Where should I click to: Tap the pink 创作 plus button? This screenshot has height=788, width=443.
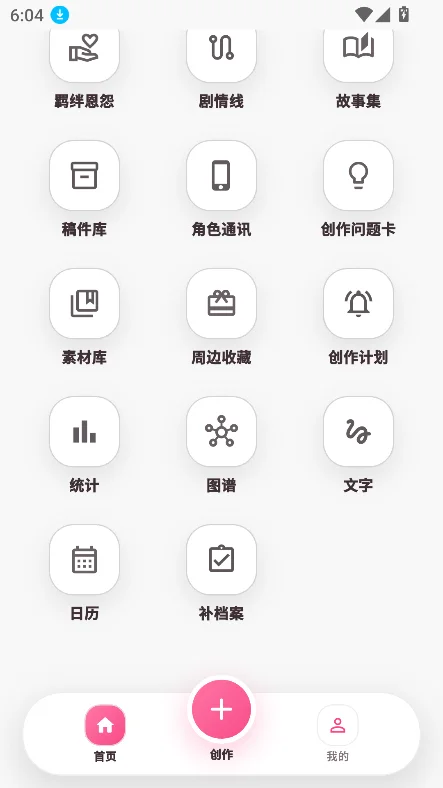[x=222, y=709]
